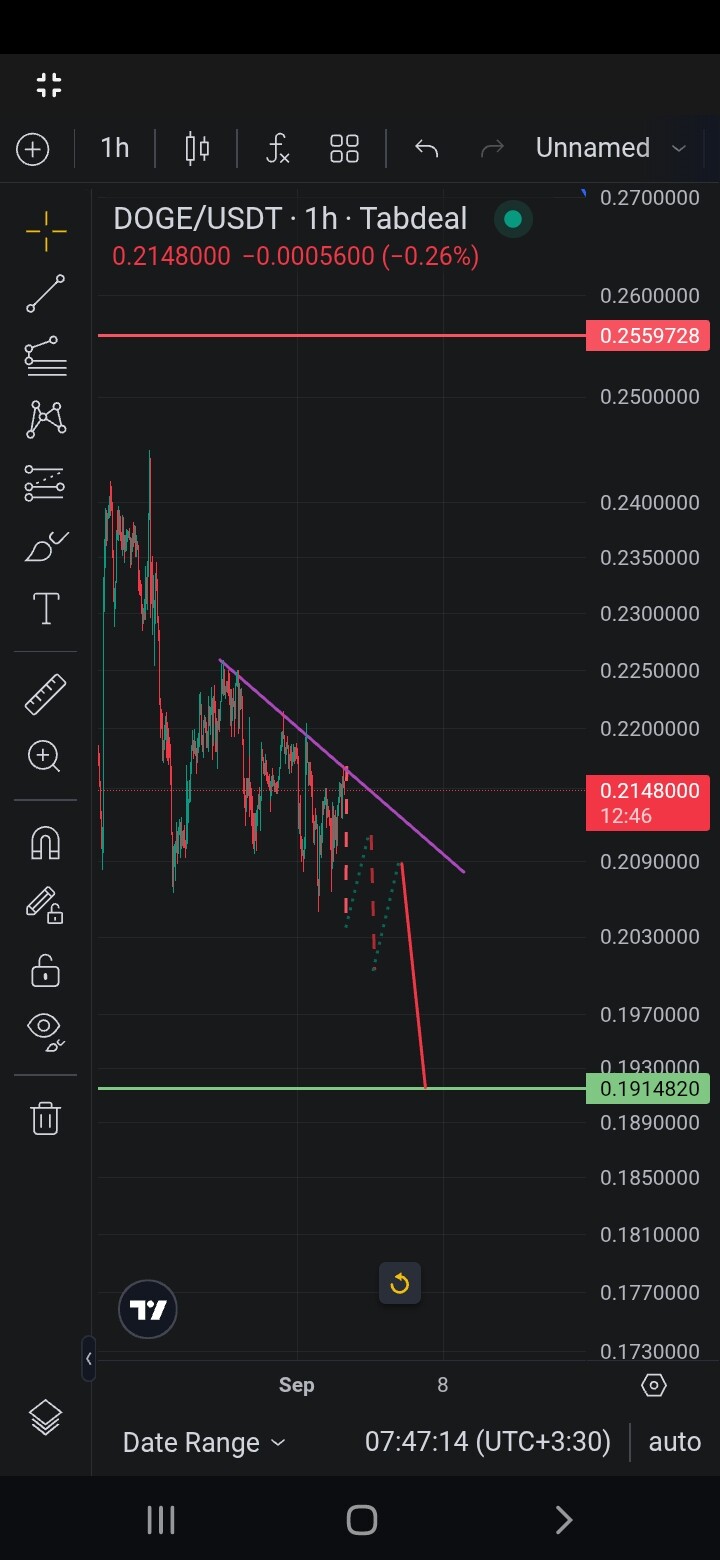Toggle magnet mode for drawings
The height and width of the screenshot is (1560, 720).
click(x=45, y=843)
